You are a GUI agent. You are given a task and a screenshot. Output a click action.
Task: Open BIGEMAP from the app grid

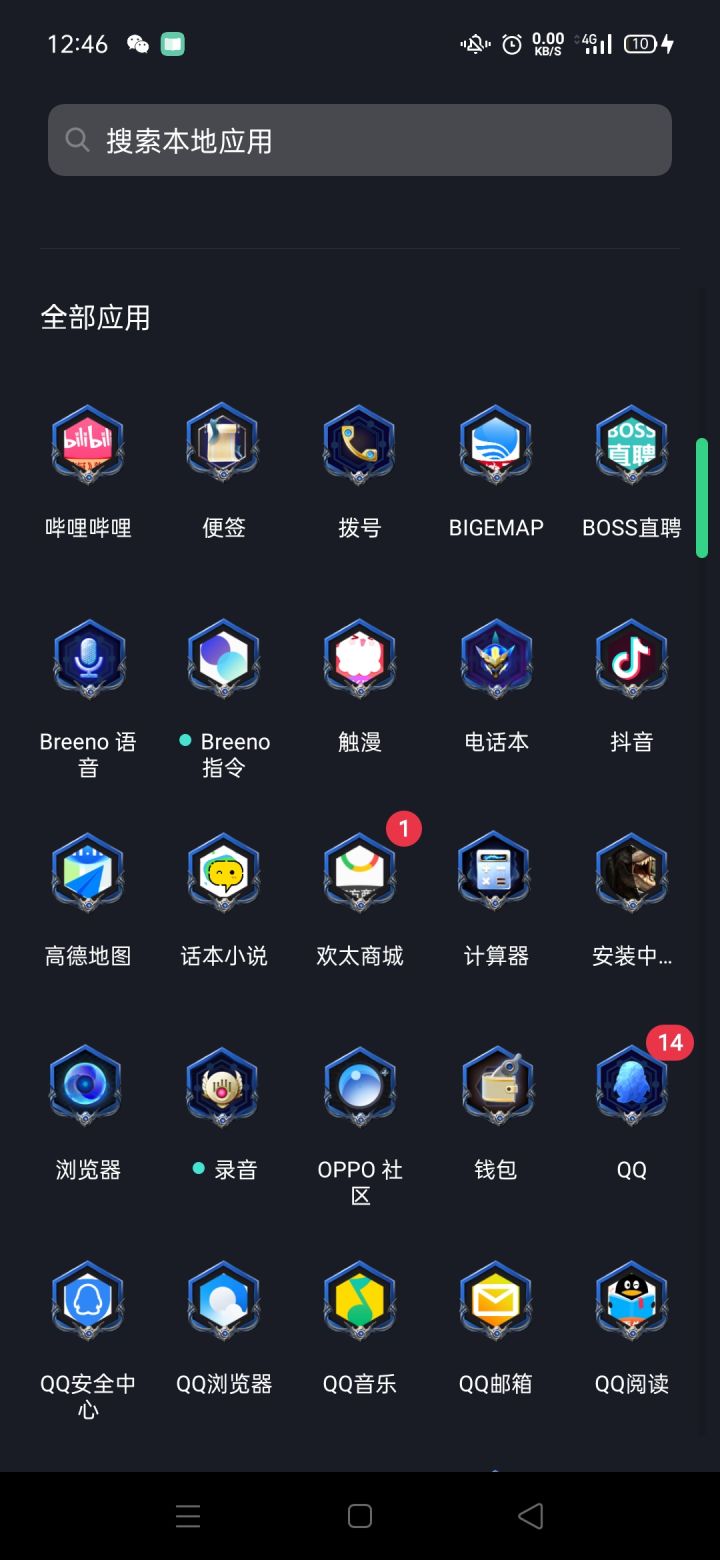[x=495, y=444]
